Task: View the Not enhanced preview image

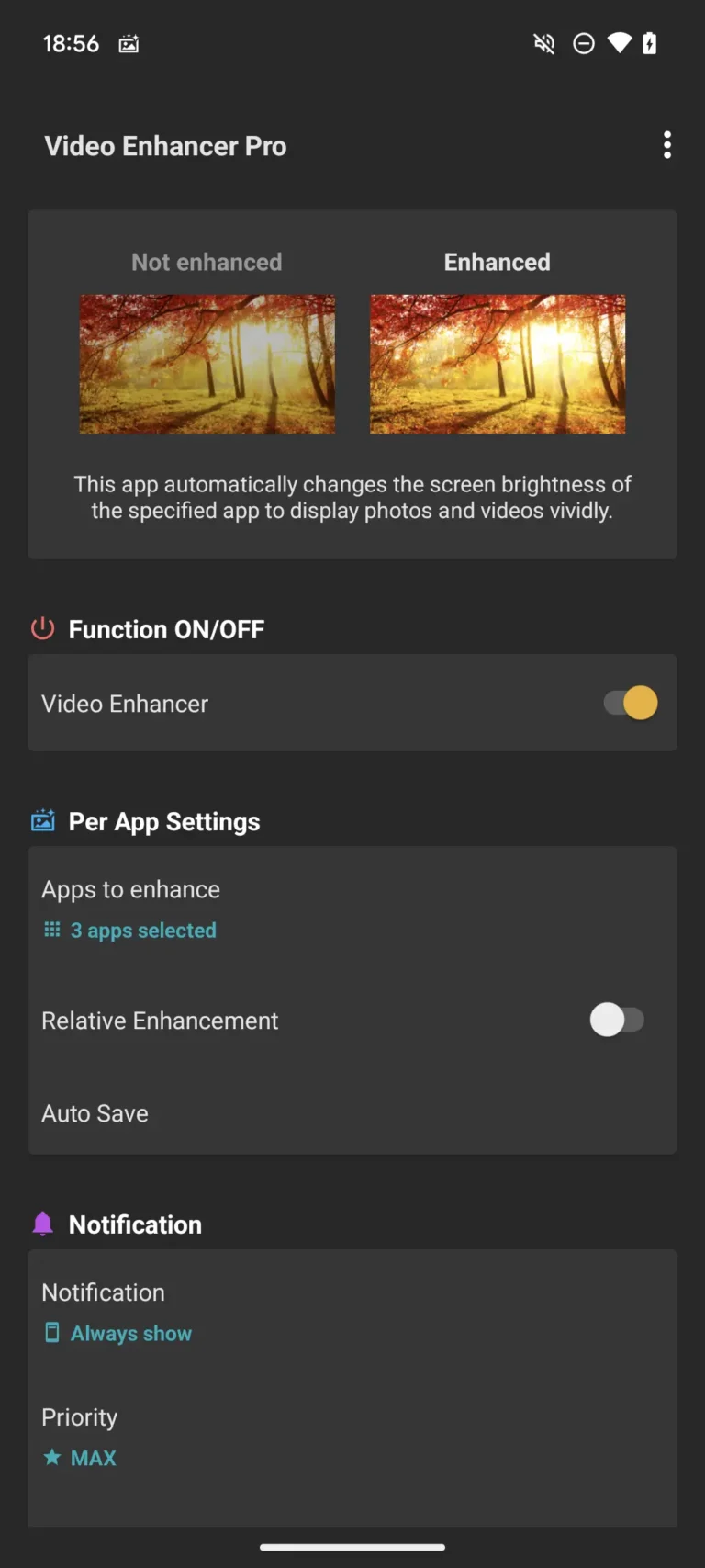Action: click(207, 364)
